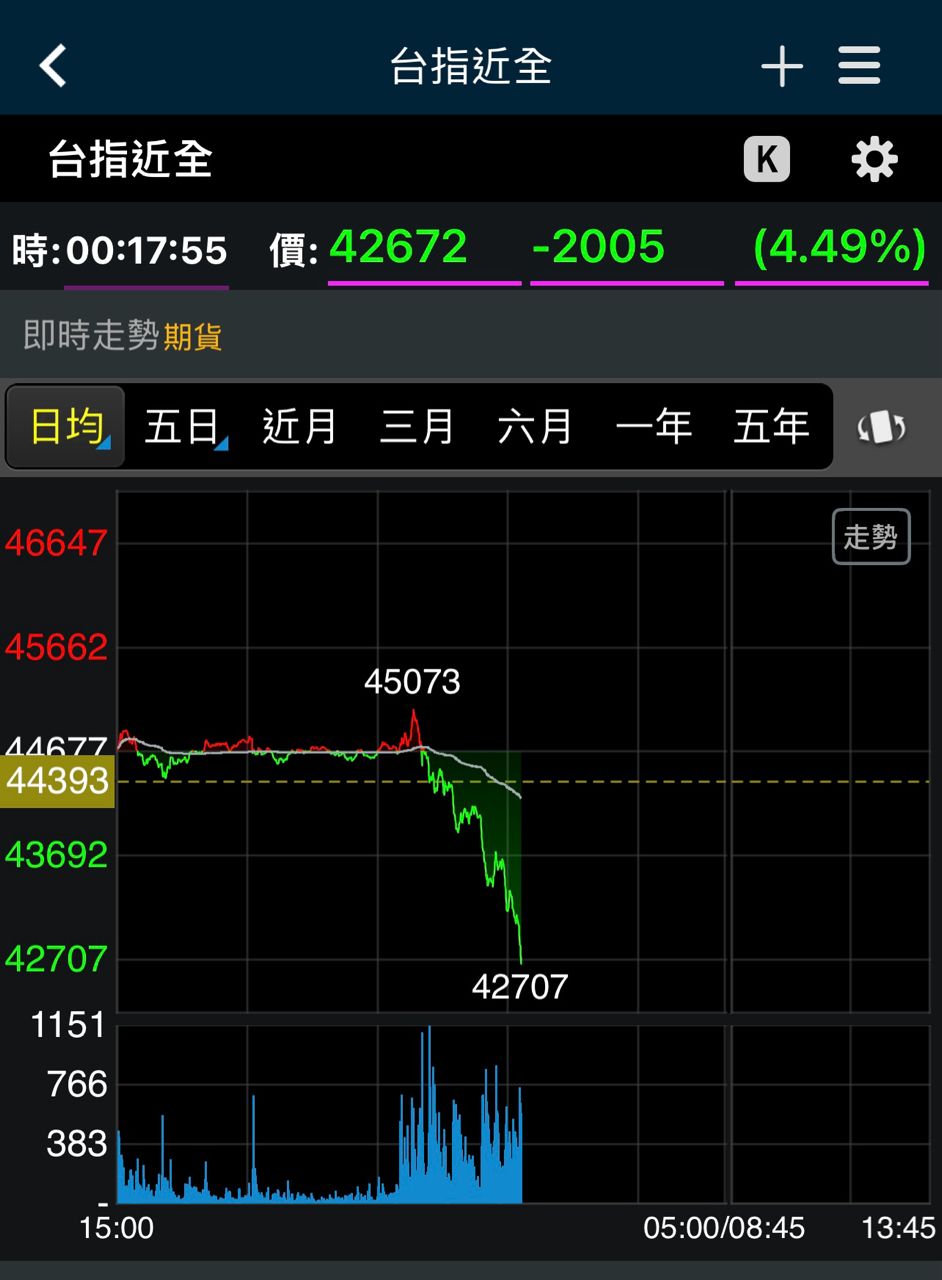Open chart settings gear
This screenshot has width=942, height=1280.
[874, 160]
